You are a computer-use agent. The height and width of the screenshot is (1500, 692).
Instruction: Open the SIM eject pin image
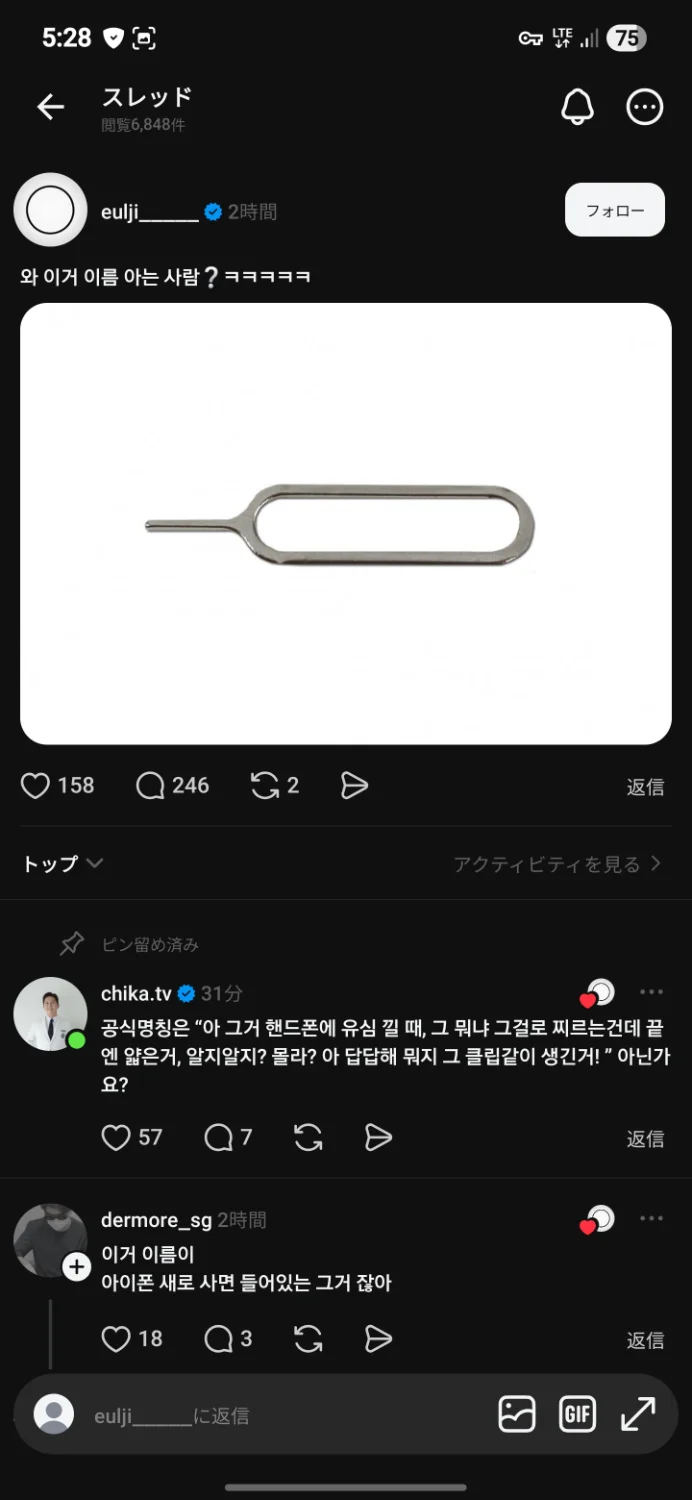click(345, 523)
